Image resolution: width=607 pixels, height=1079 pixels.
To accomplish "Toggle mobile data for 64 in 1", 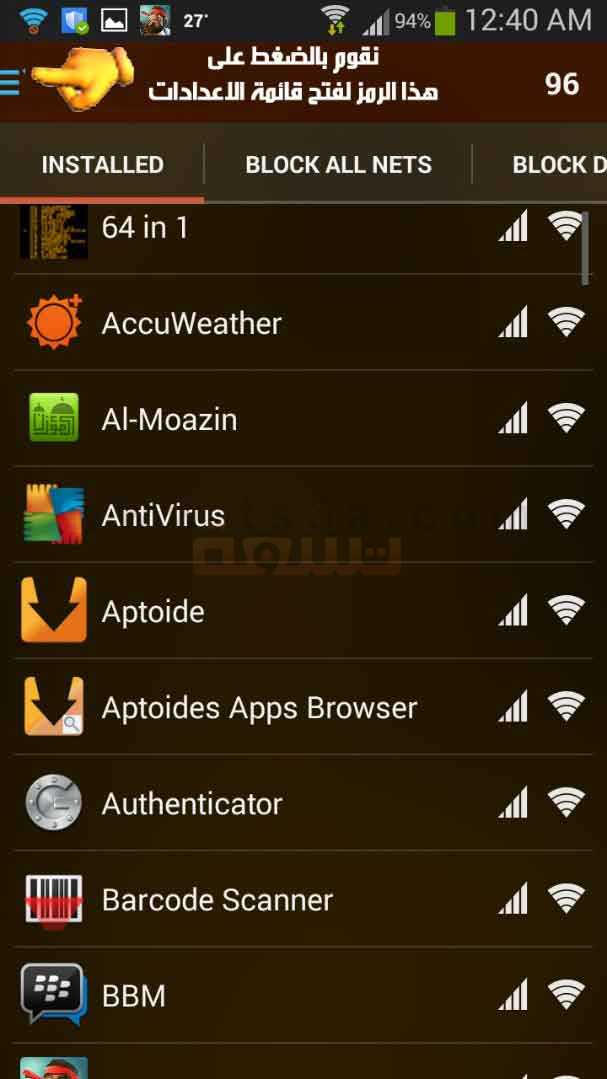I will coord(513,226).
